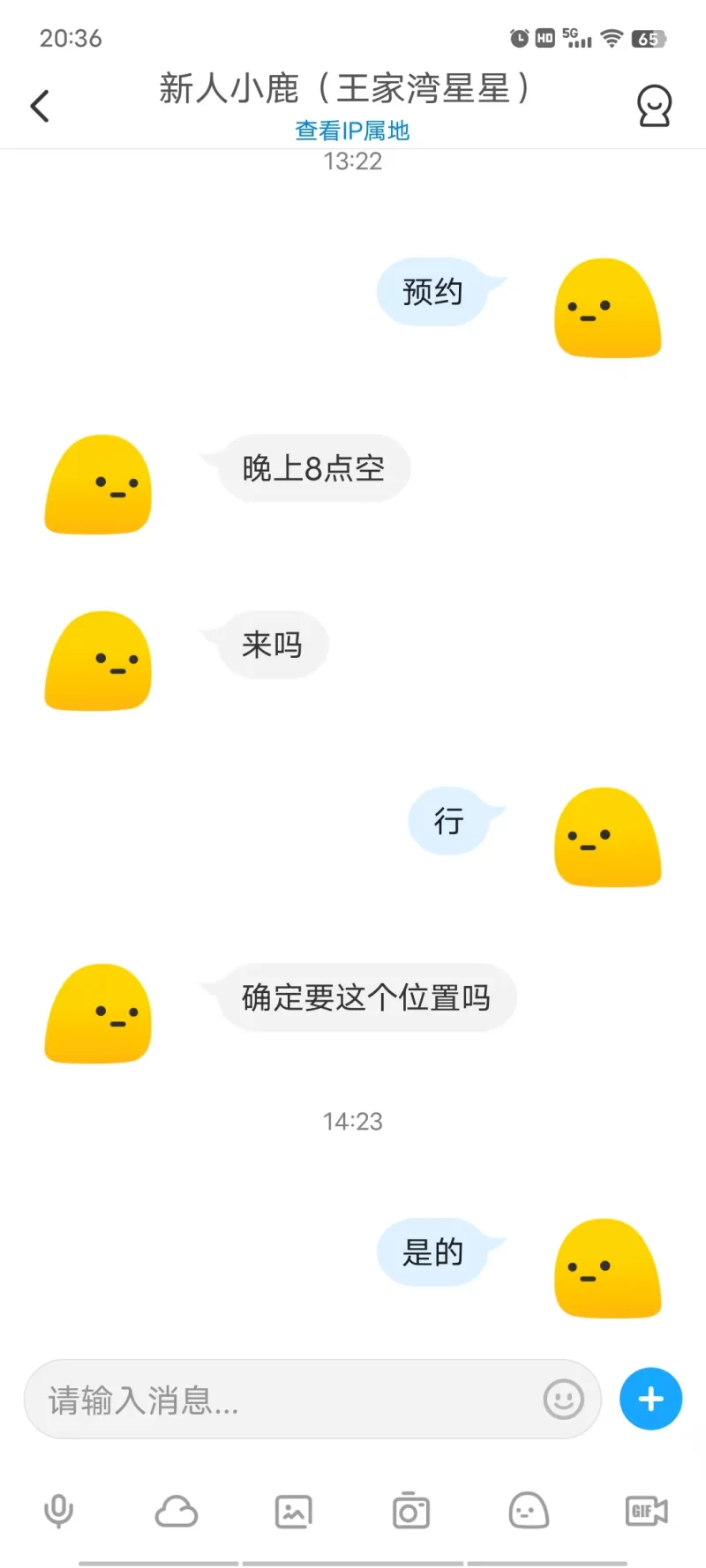Focus the 请输入消息 message field
The width and height of the screenshot is (706, 1568).
pyautogui.click(x=282, y=1400)
